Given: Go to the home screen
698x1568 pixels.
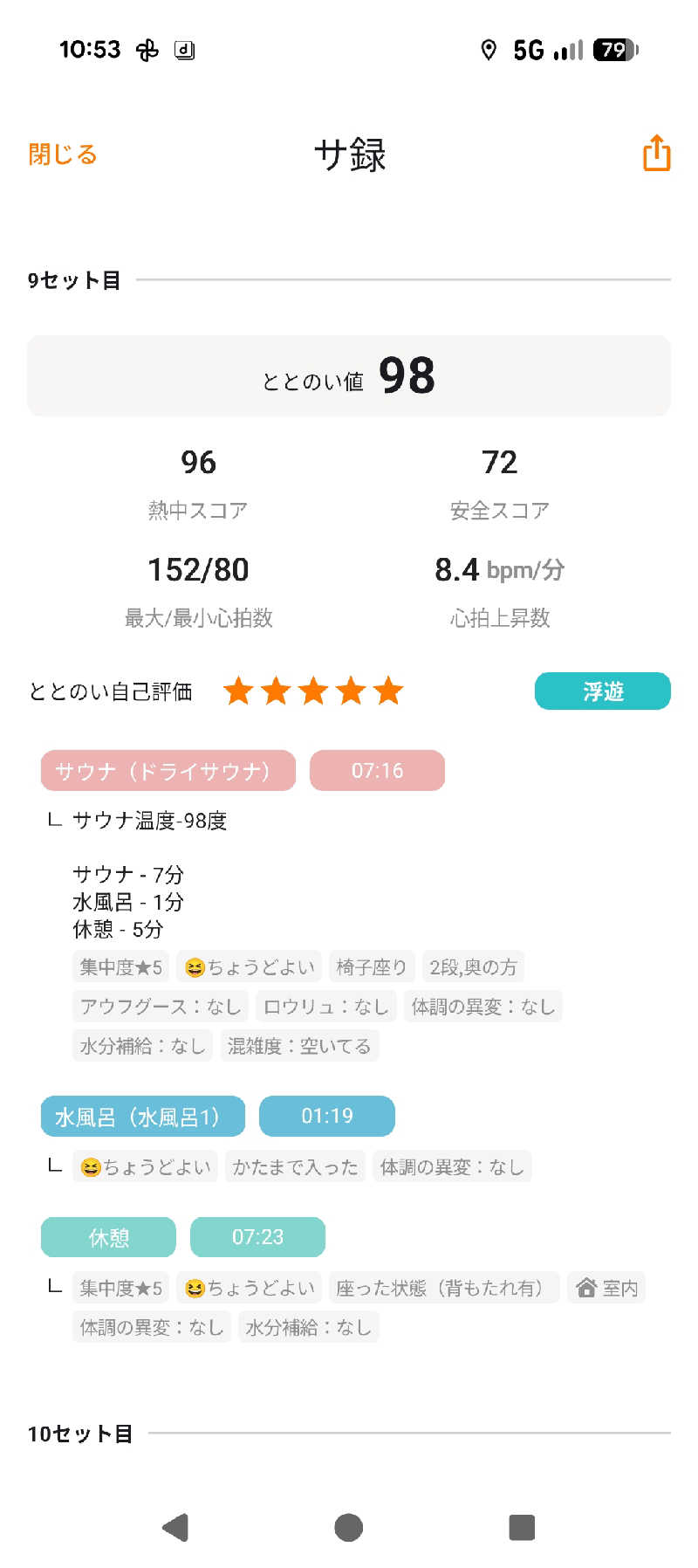Looking at the screenshot, I should (348, 1527).
